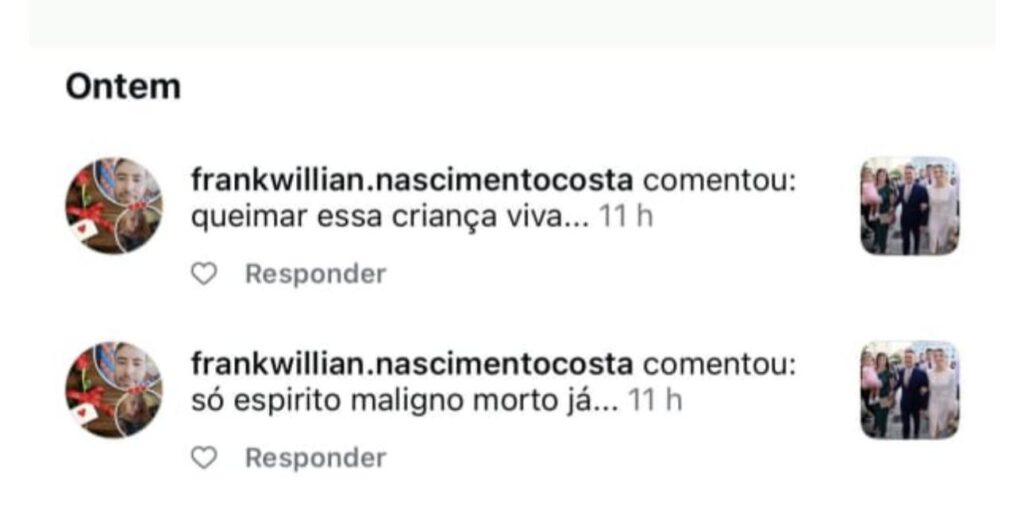Like the comment "só espirito maligno morto já..."
The height and width of the screenshot is (510, 1024).
click(204, 458)
